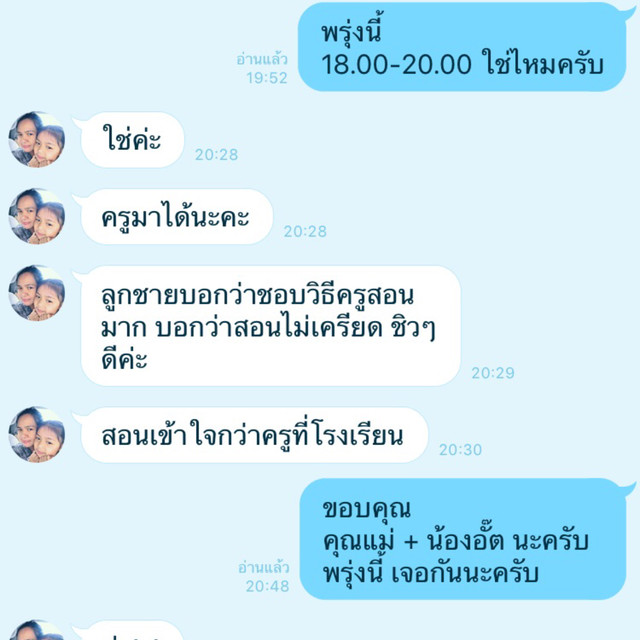Open sender's avatar beside the "ใช่ค่ะ" message
640x640 pixels.
(37, 140)
